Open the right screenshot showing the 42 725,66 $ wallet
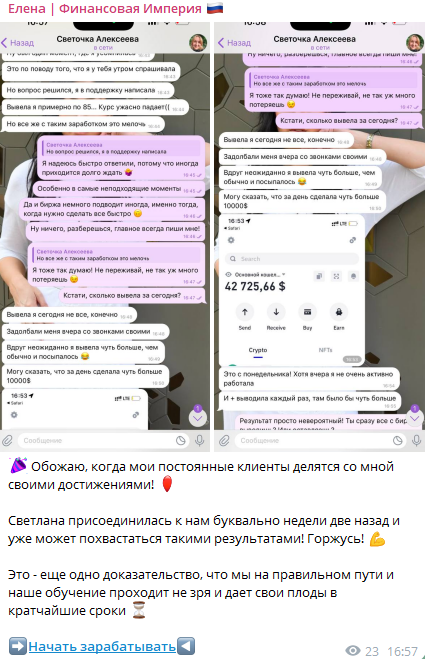This screenshot has width=425, height=659. [319, 237]
